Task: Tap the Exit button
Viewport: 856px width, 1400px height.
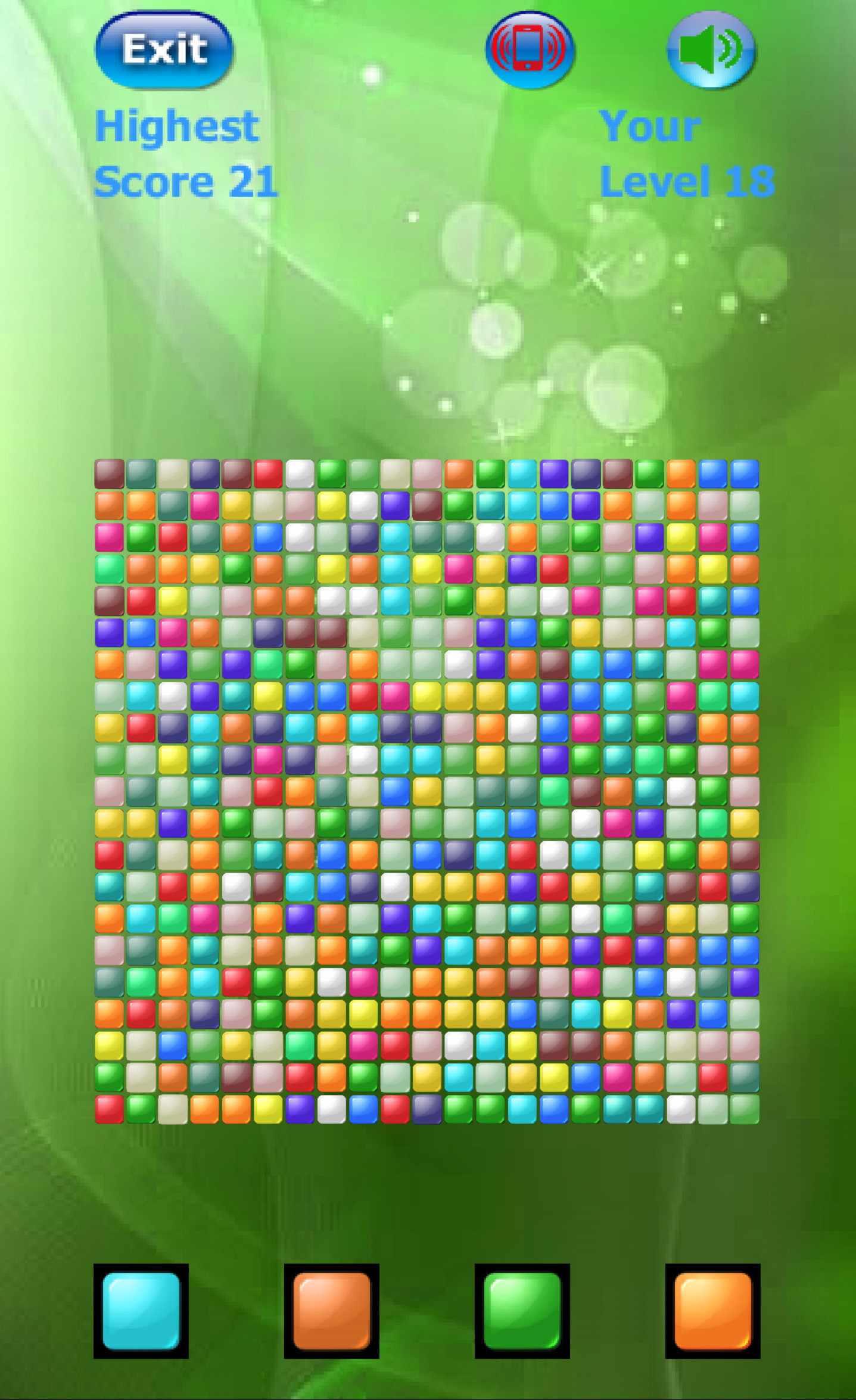Action: (164, 49)
